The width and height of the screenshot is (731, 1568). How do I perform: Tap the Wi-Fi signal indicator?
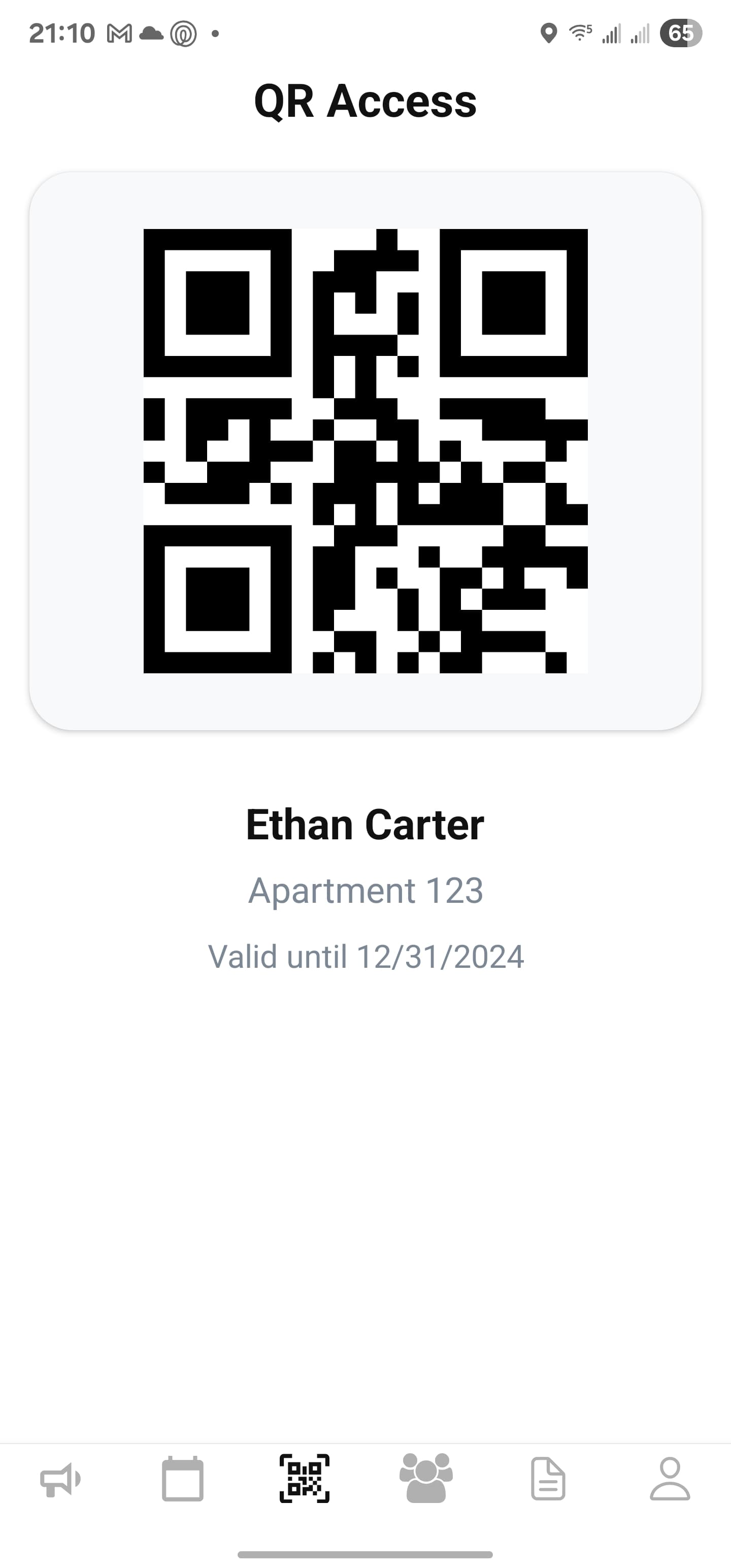[x=578, y=34]
